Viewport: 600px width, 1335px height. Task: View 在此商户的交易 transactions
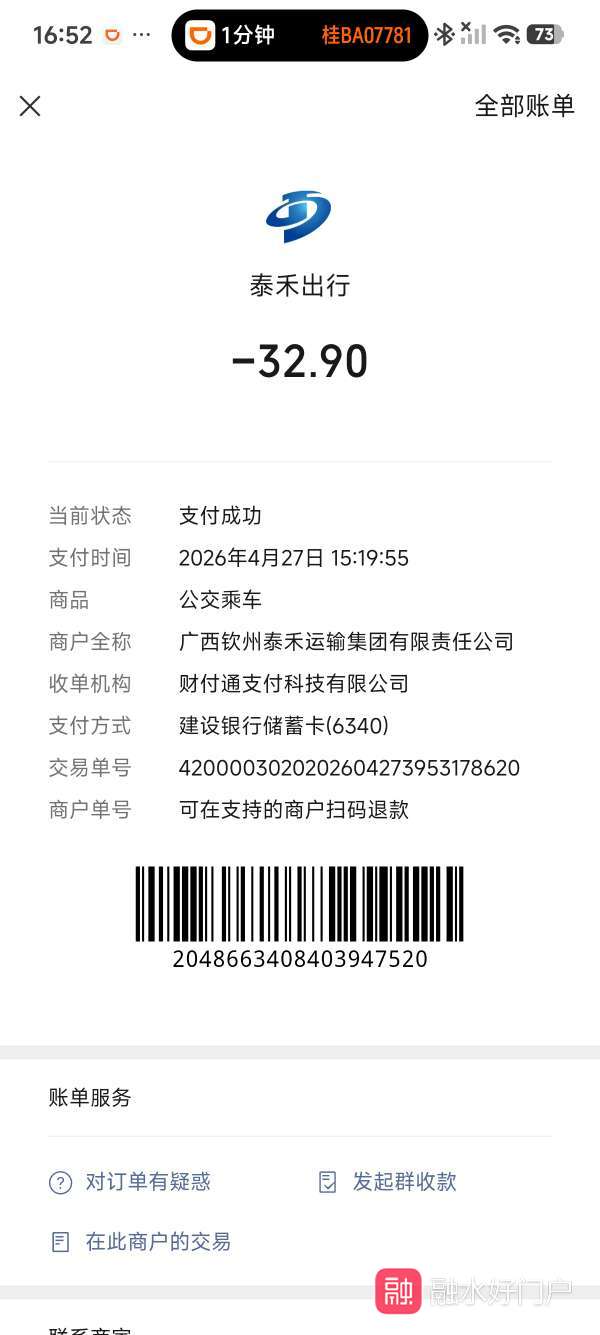point(140,1242)
